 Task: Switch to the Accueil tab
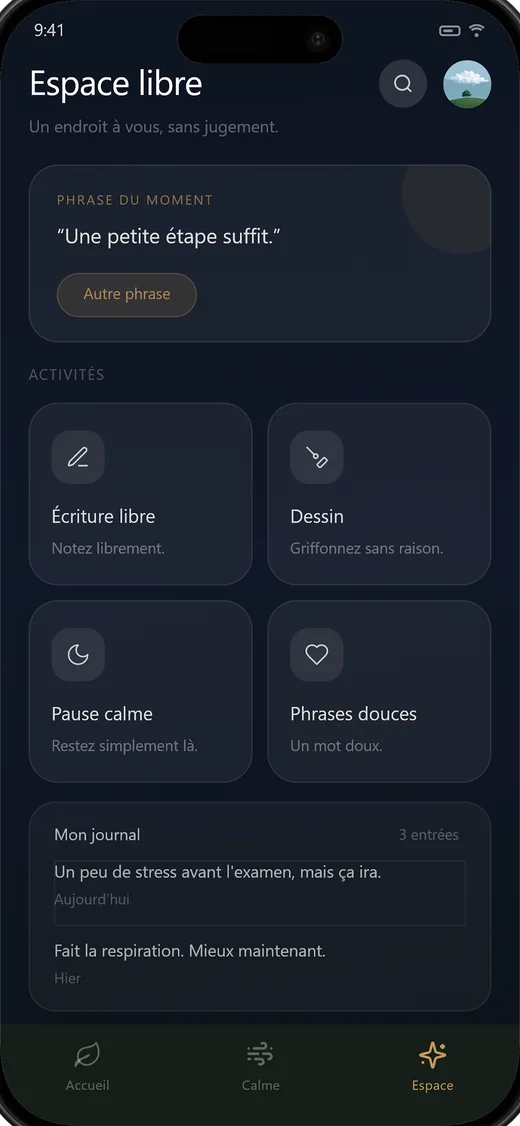click(x=88, y=1068)
